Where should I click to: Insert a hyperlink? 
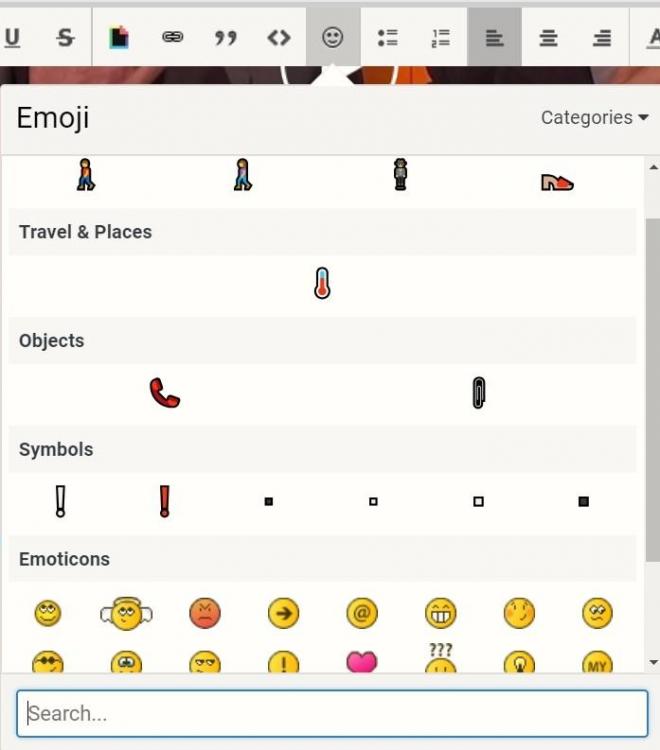[x=173, y=38]
